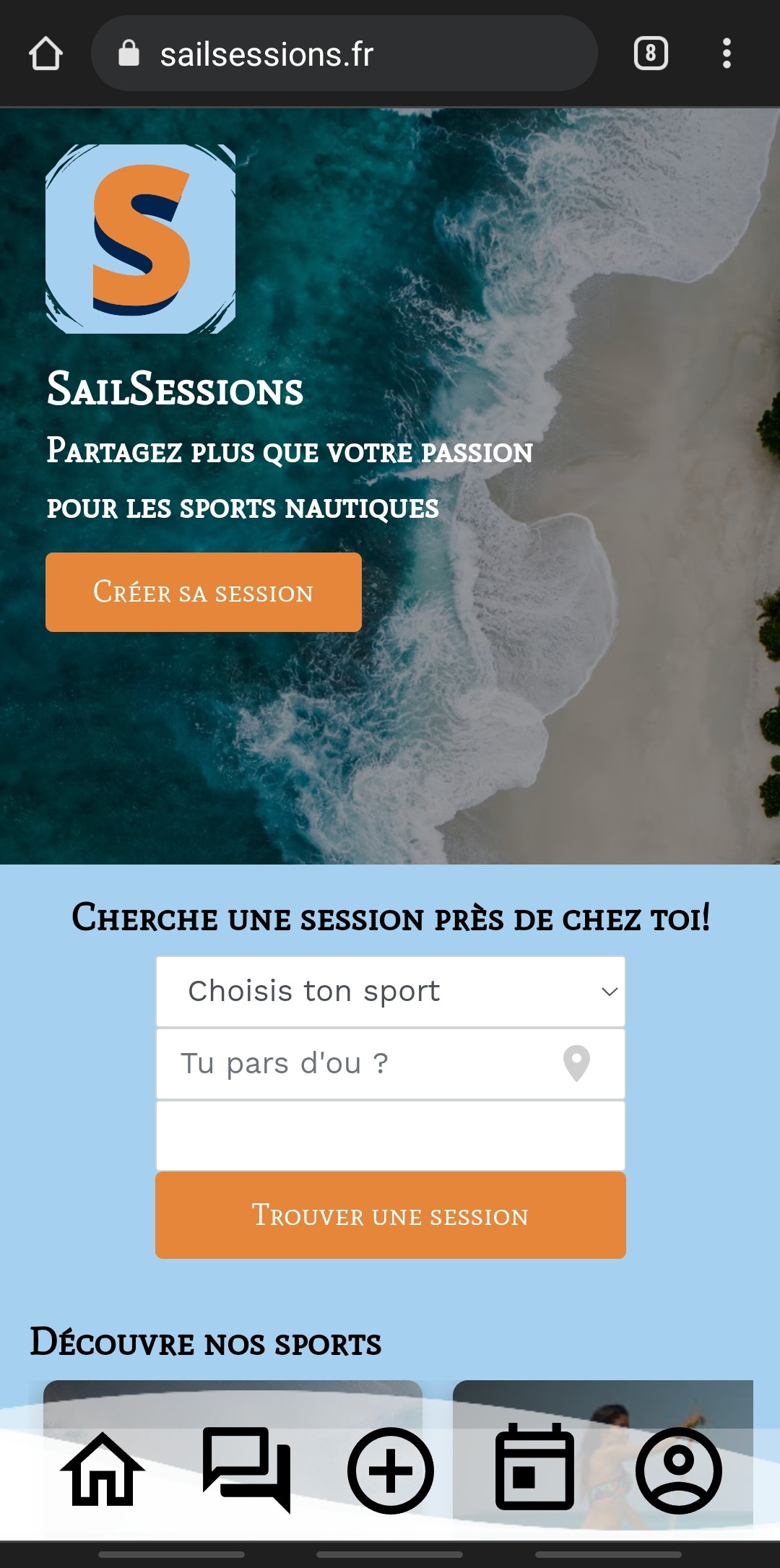Open the calendar tab
Image resolution: width=780 pixels, height=1568 pixels.
[x=534, y=1467]
